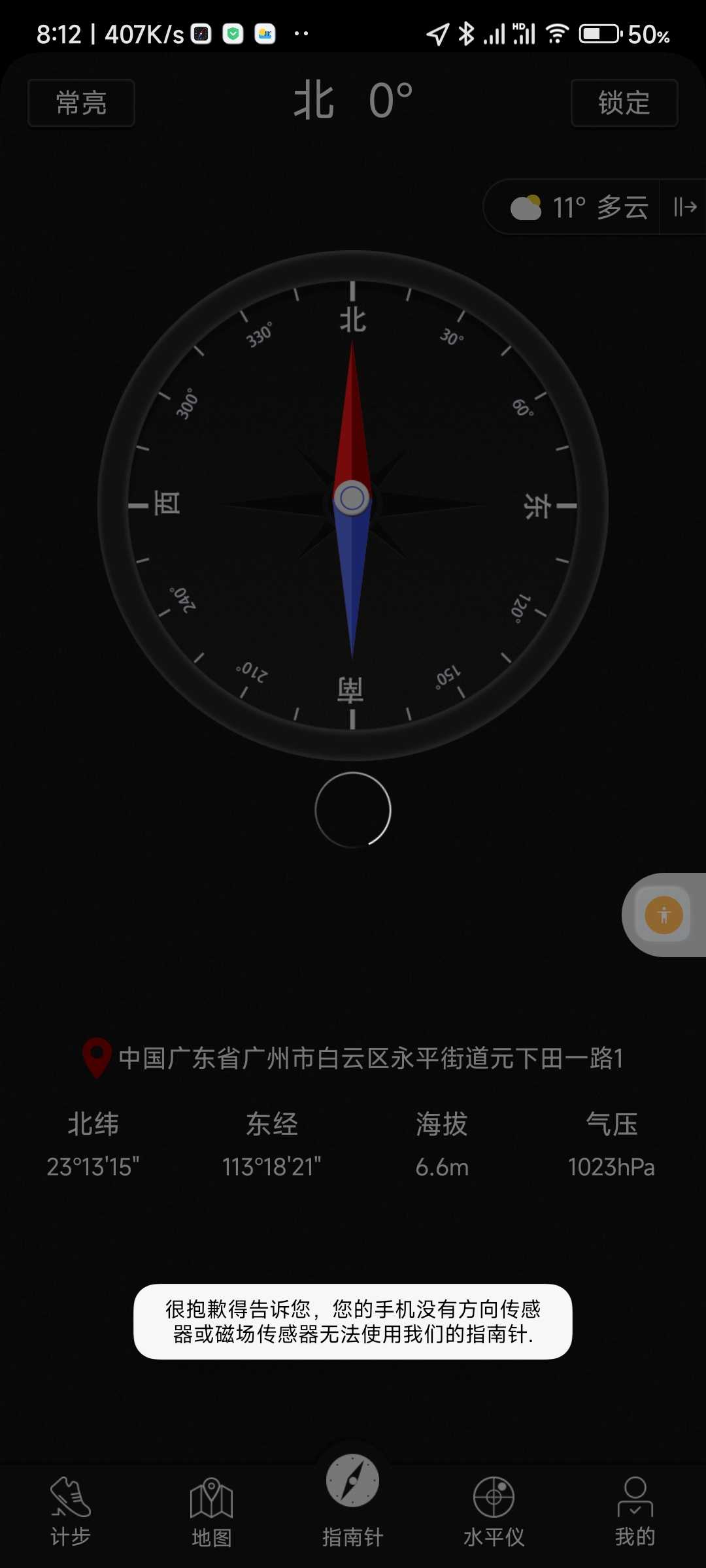Select the 指南针 compass tab

[353, 1503]
